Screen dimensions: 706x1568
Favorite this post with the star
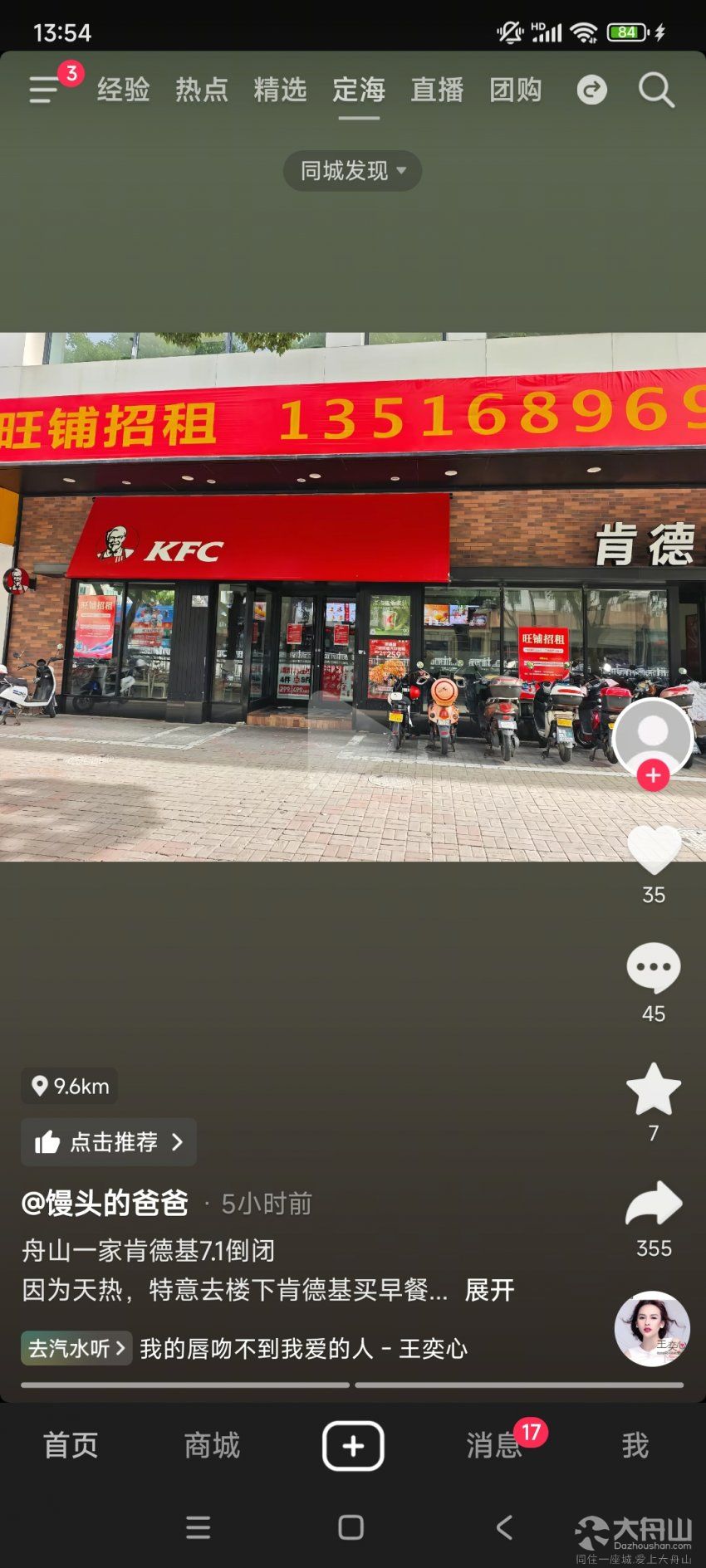[653, 1089]
